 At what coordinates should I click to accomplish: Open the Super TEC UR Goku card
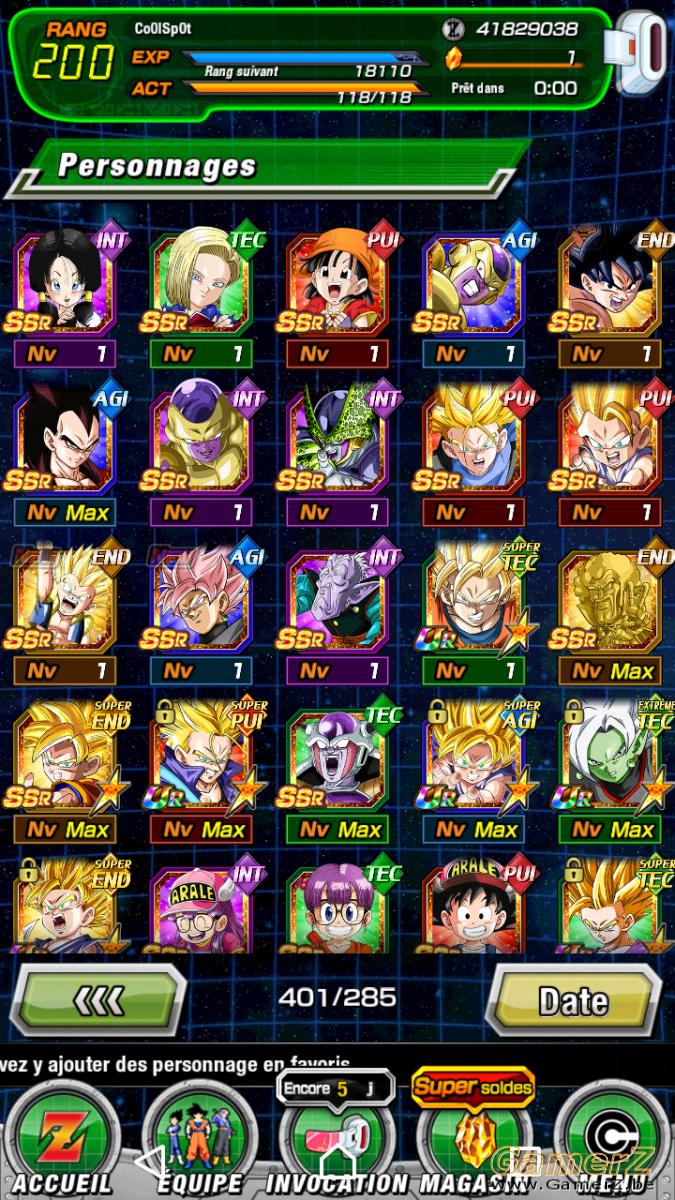[x=473, y=601]
